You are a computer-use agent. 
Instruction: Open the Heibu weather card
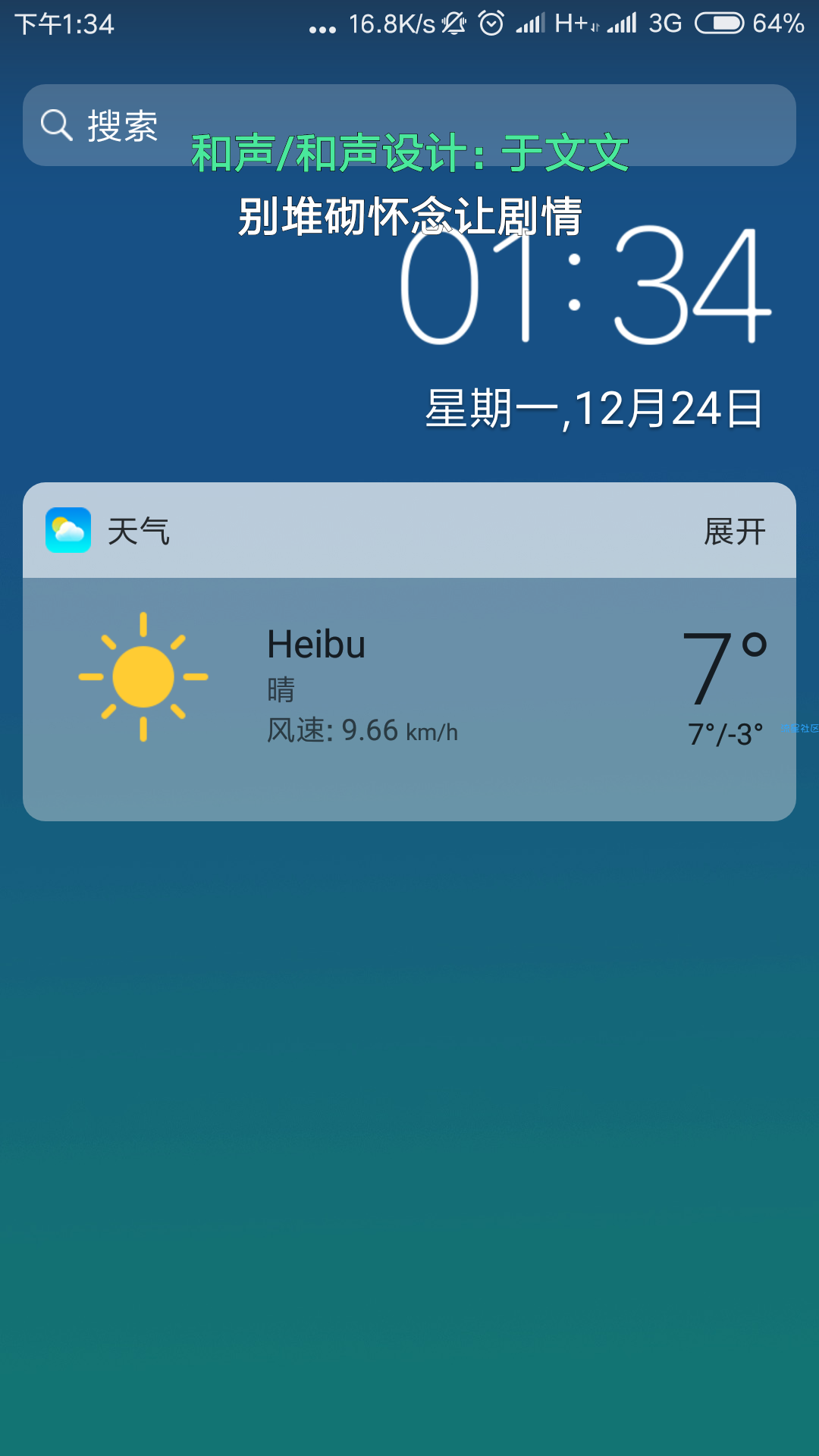409,698
